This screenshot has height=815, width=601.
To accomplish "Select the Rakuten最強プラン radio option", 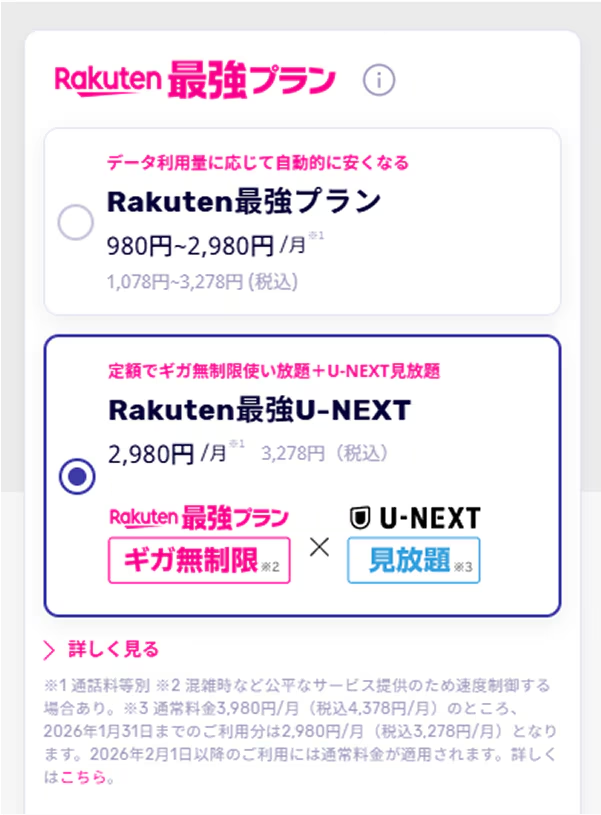I will pos(76,222).
